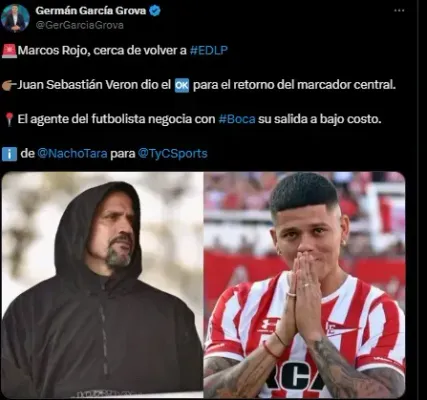Open the #EDLP hashtag

click(209, 50)
